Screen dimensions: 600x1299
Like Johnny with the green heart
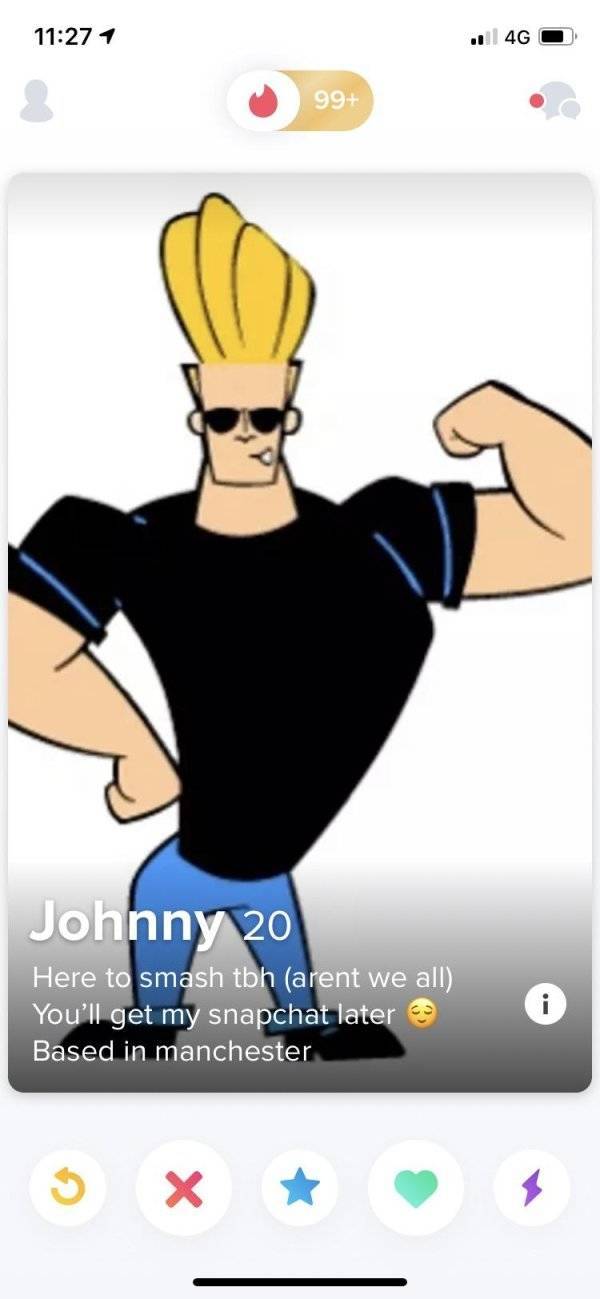pos(416,1188)
